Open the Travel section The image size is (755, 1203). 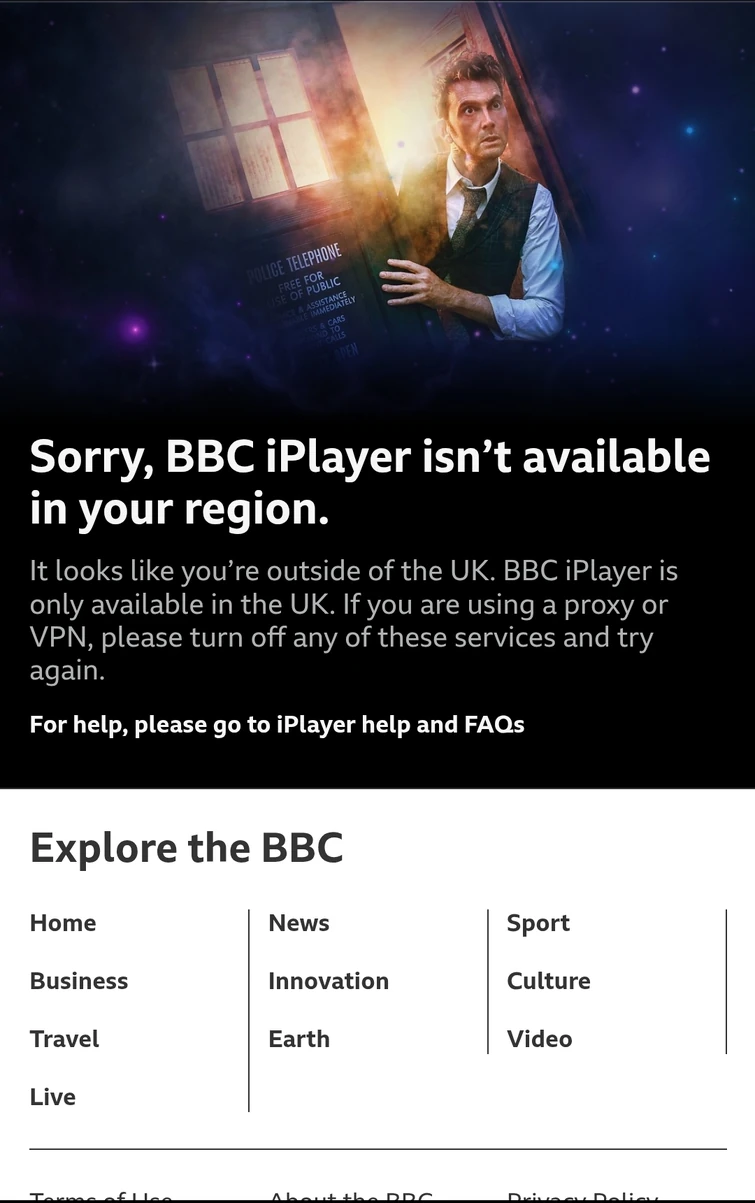pyautogui.click(x=64, y=1039)
